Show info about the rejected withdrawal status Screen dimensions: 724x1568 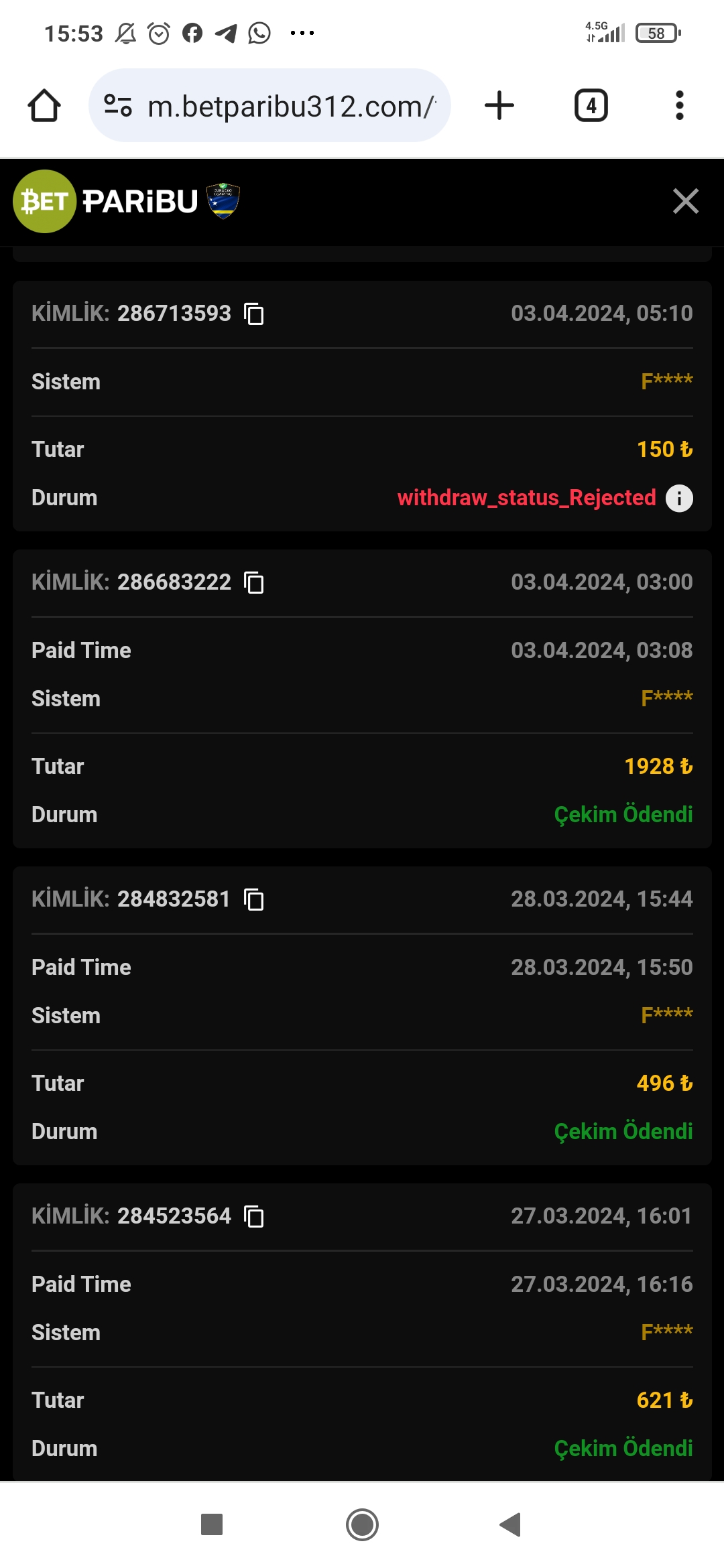tap(679, 499)
